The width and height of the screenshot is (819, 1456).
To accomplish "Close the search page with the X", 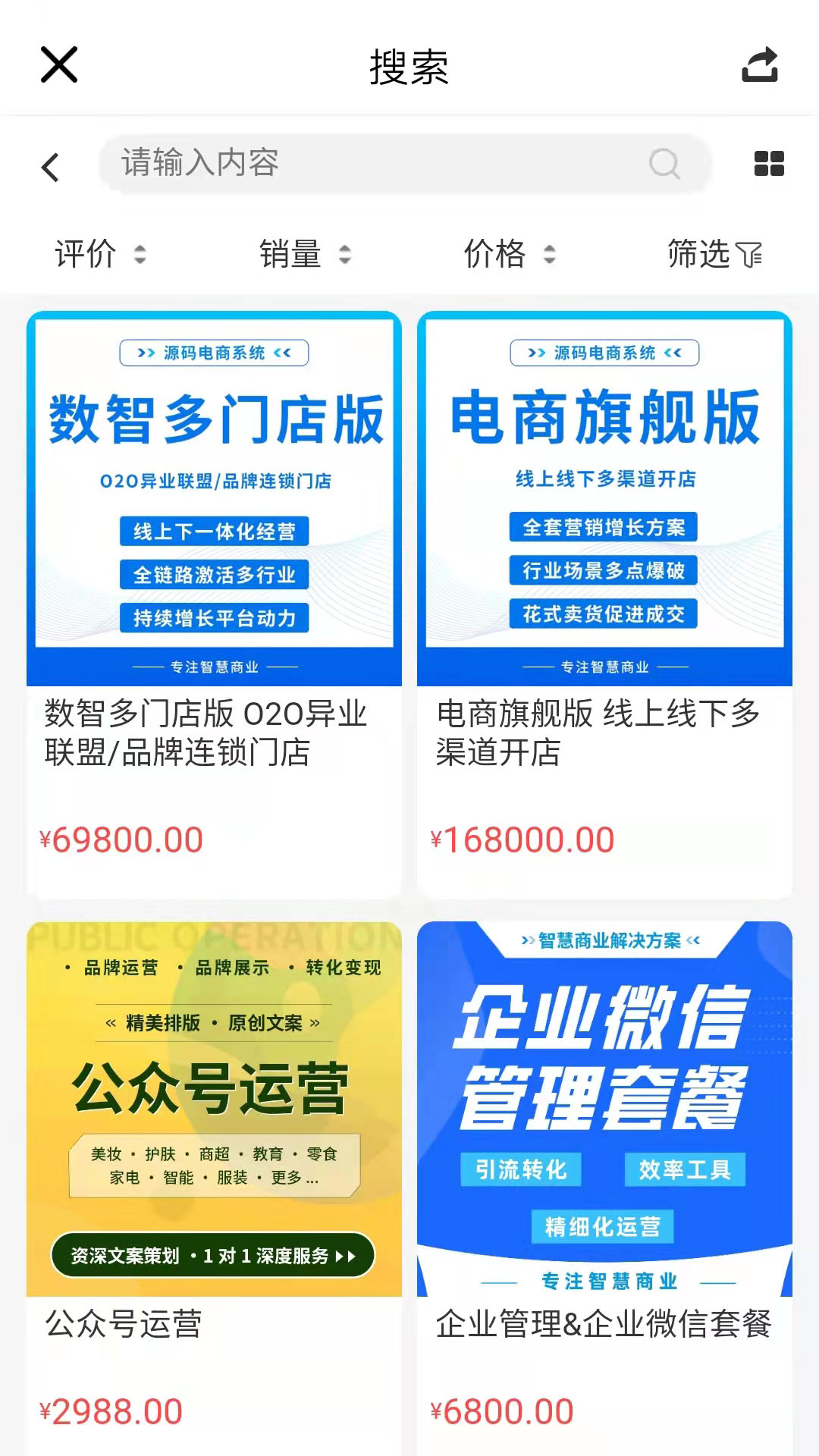I will pyautogui.click(x=59, y=65).
